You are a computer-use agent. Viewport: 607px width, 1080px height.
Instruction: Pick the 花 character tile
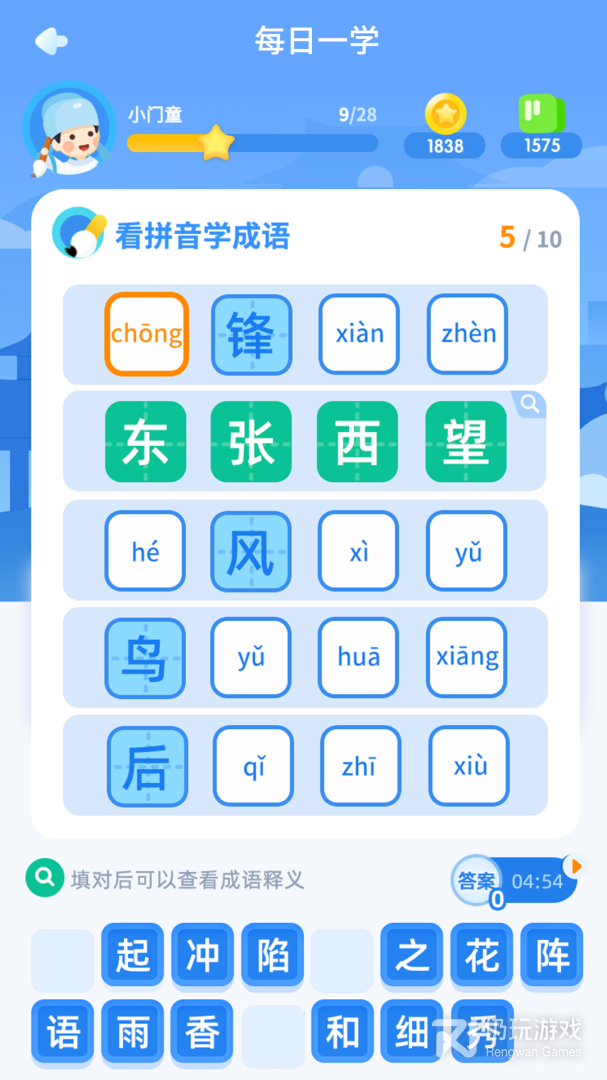[482, 956]
